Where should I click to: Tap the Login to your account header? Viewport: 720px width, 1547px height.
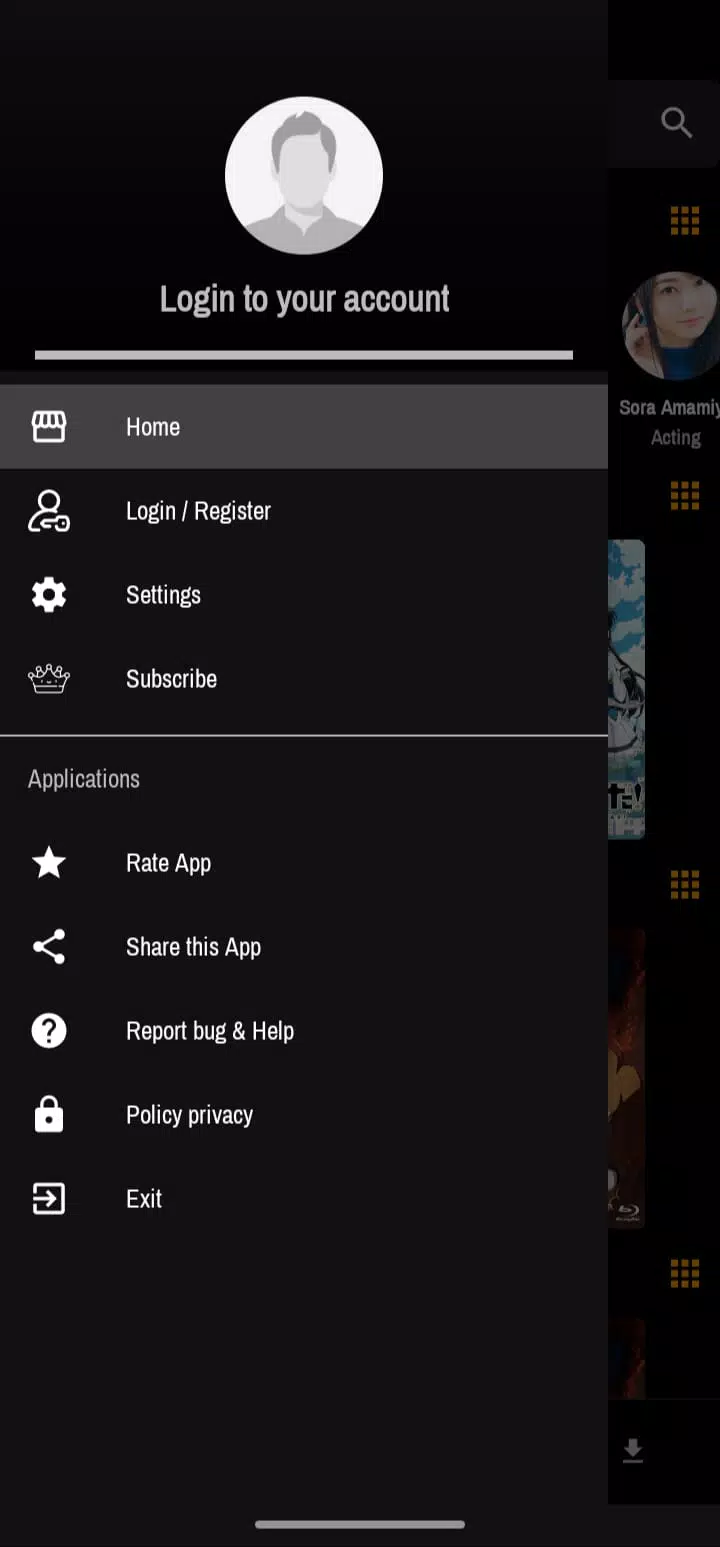click(304, 299)
